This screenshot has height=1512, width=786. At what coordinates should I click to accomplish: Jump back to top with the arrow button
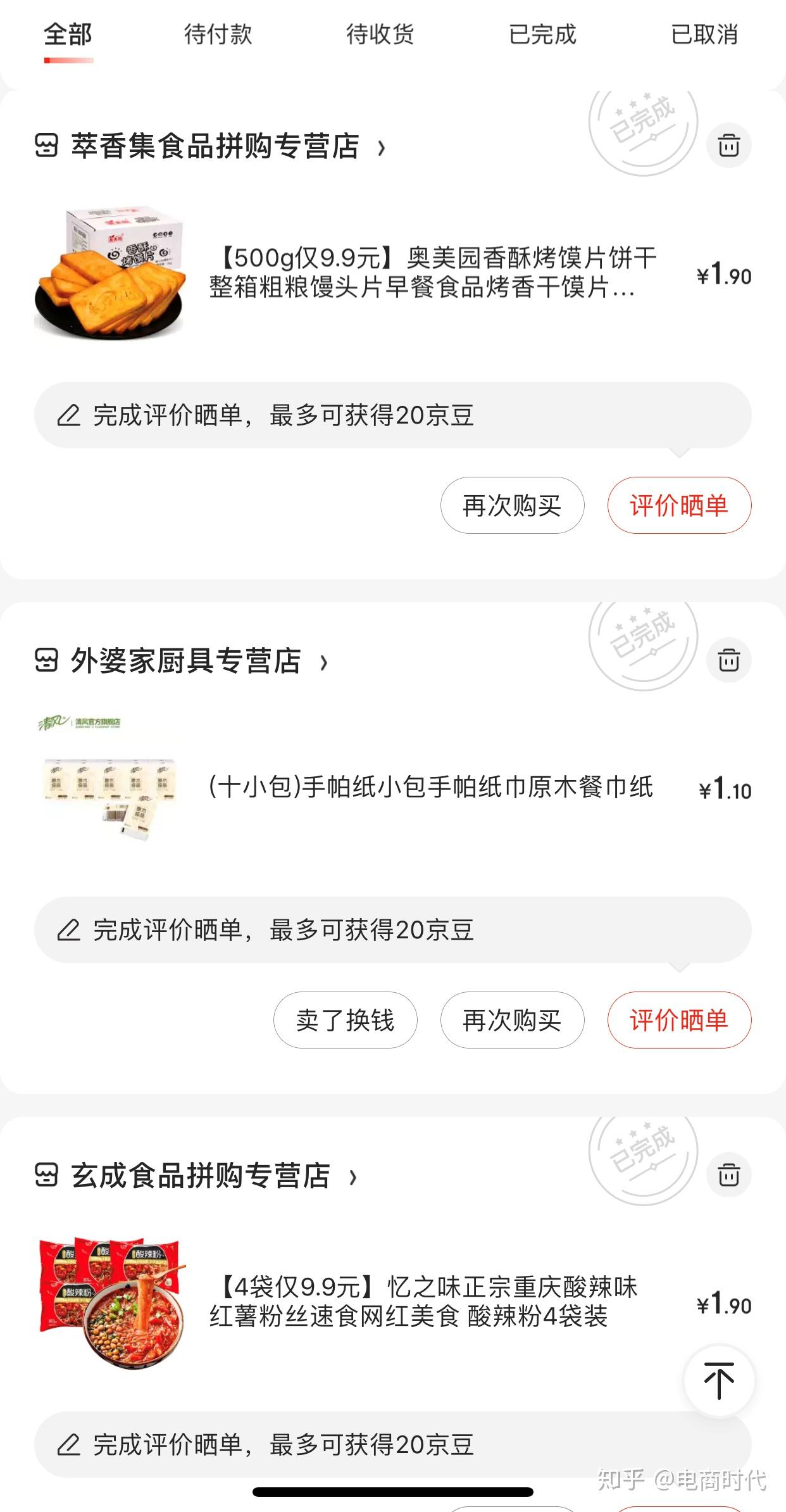point(719,1380)
